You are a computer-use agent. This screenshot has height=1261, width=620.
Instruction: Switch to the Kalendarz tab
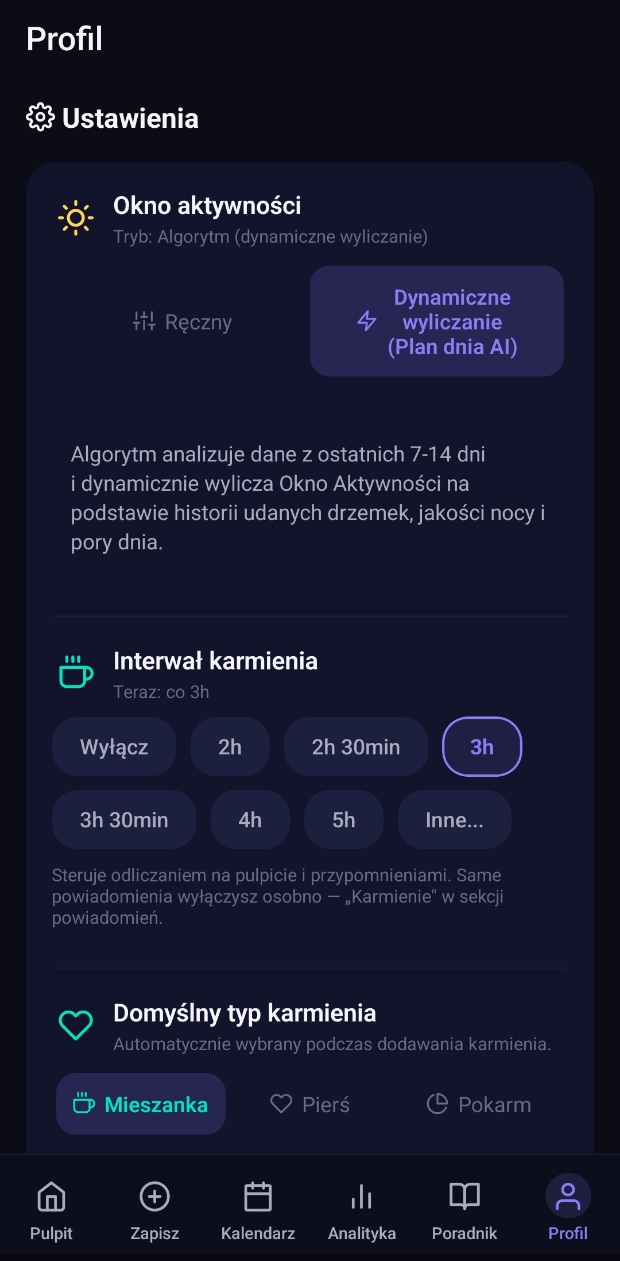coord(258,1208)
